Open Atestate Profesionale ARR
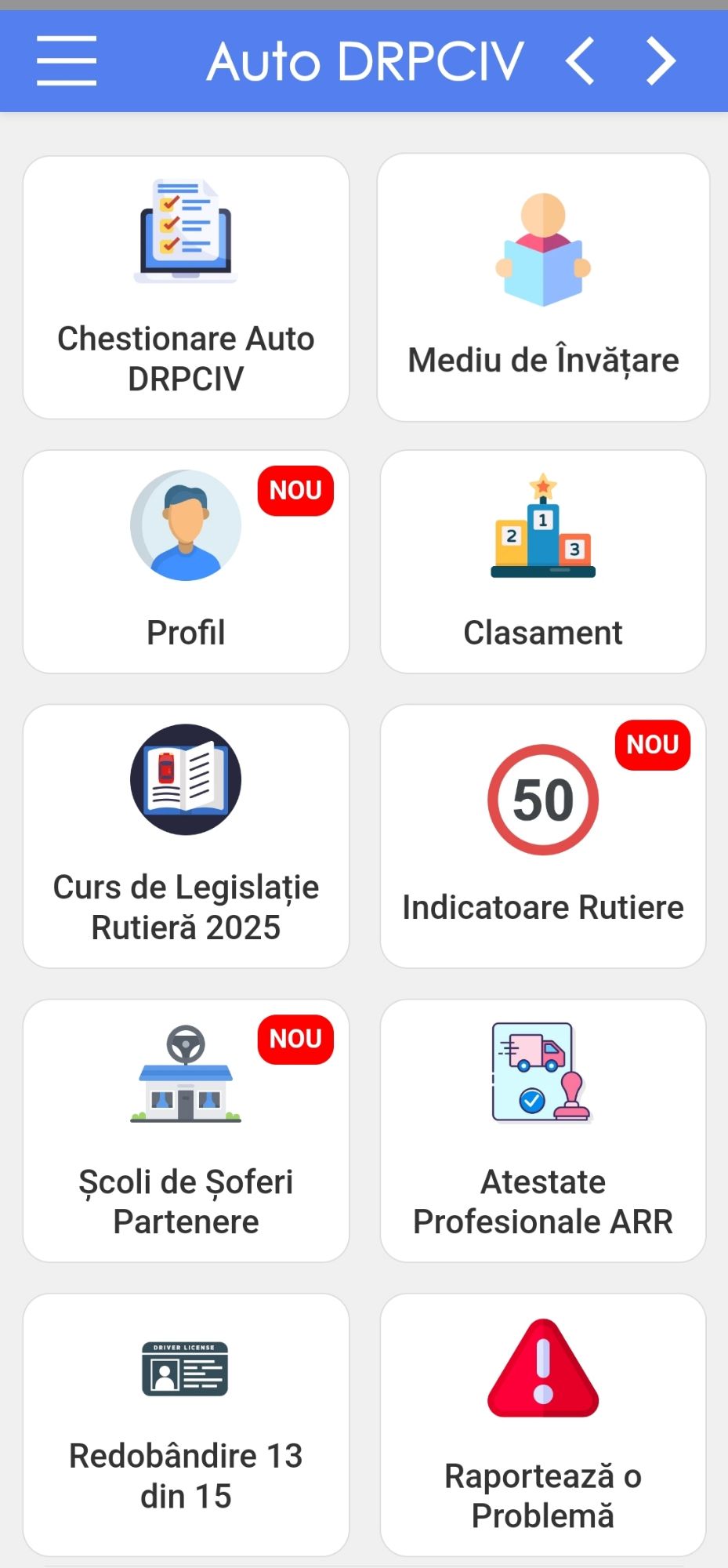The width and height of the screenshot is (728, 1568). point(543,1131)
